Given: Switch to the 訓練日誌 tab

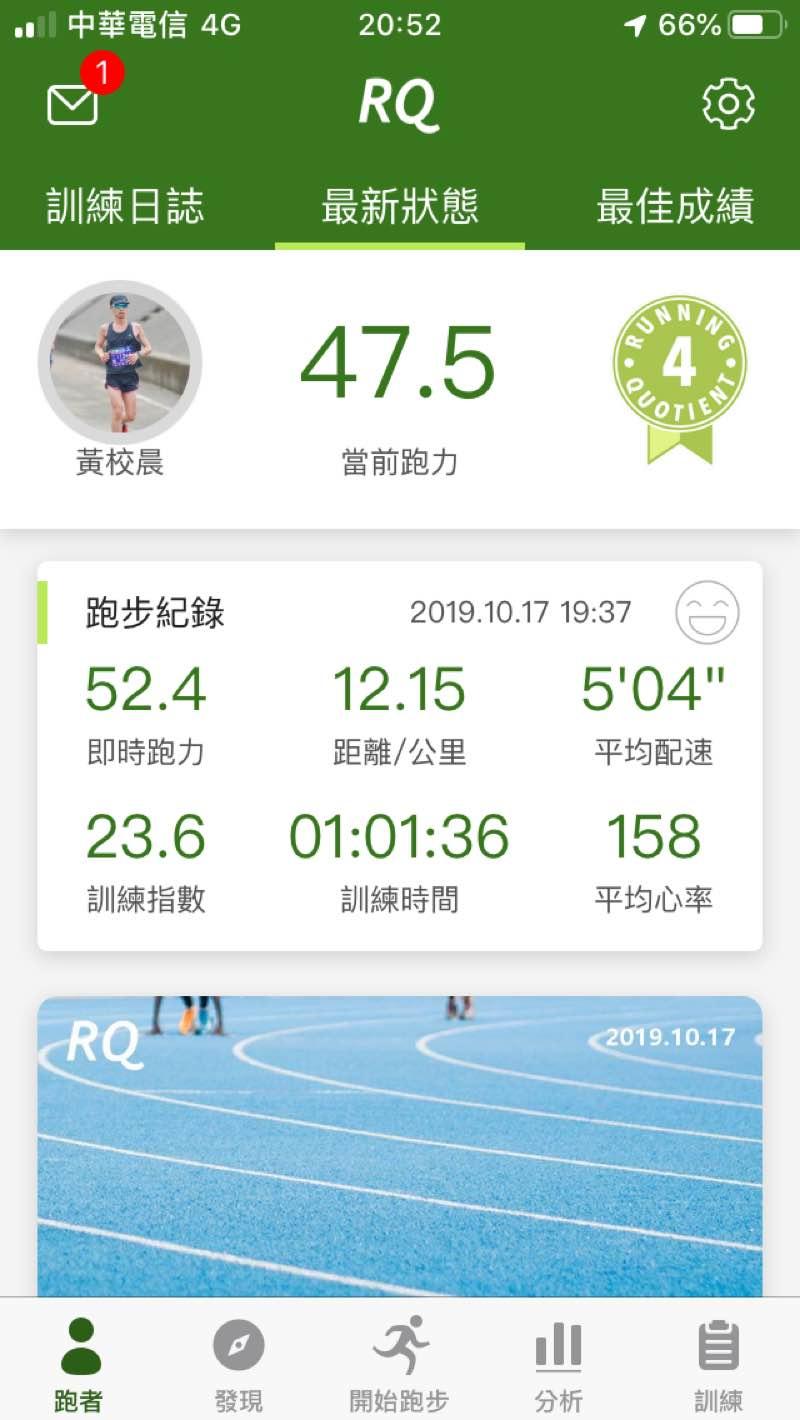Looking at the screenshot, I should (125, 207).
